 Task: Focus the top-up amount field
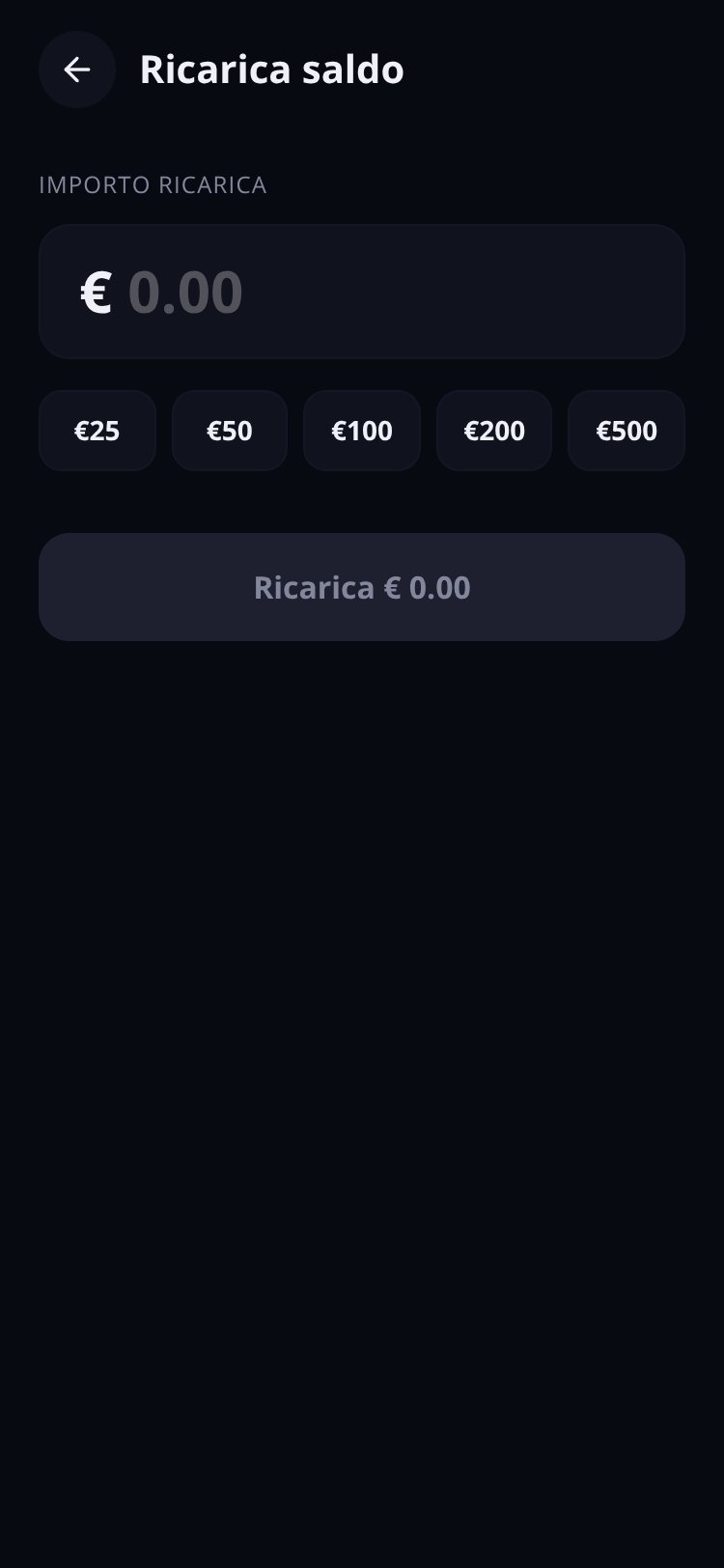(x=362, y=292)
